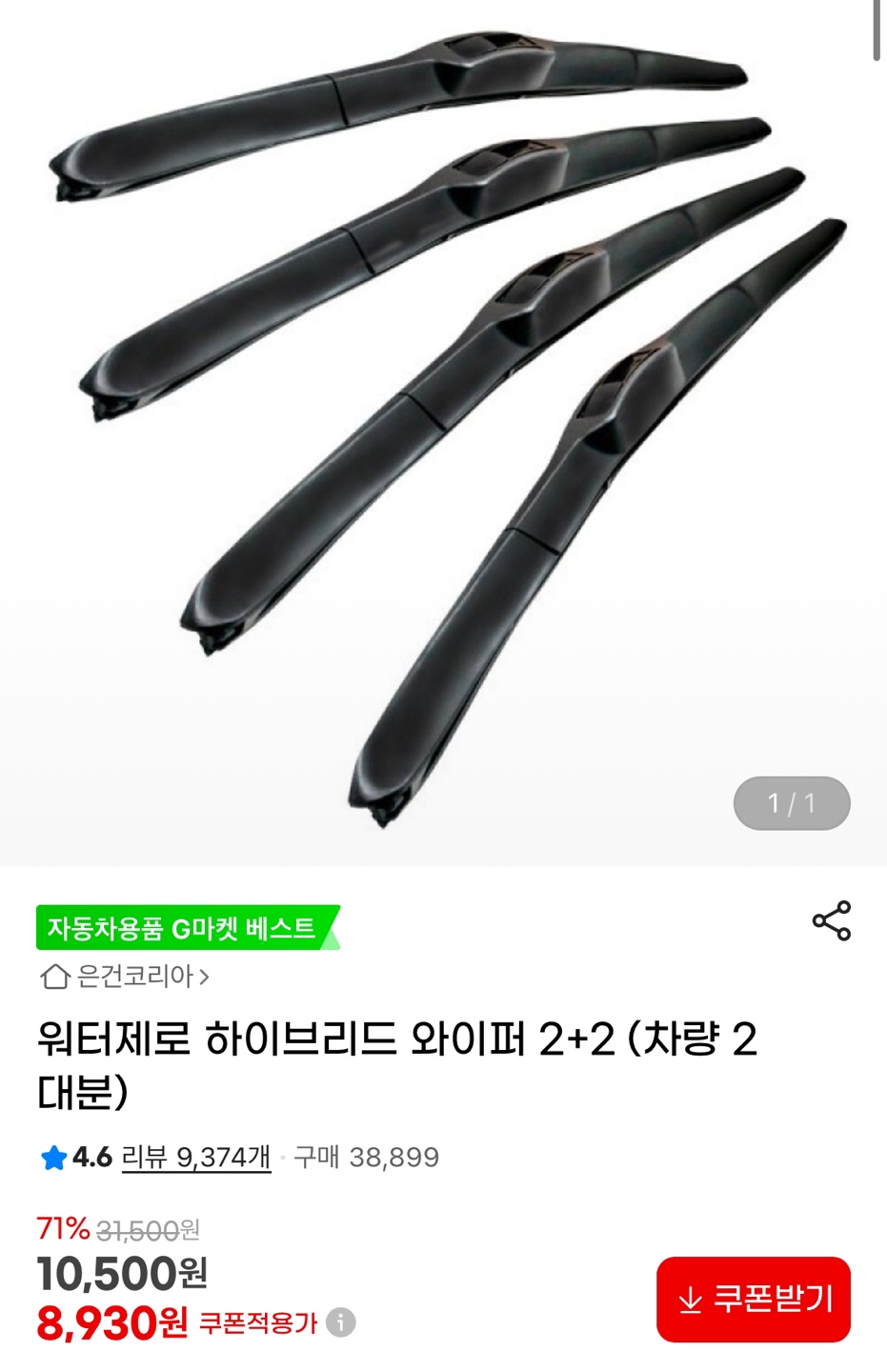Tap the 쿠폰받기 button
887x1372 pixels.
click(753, 1300)
